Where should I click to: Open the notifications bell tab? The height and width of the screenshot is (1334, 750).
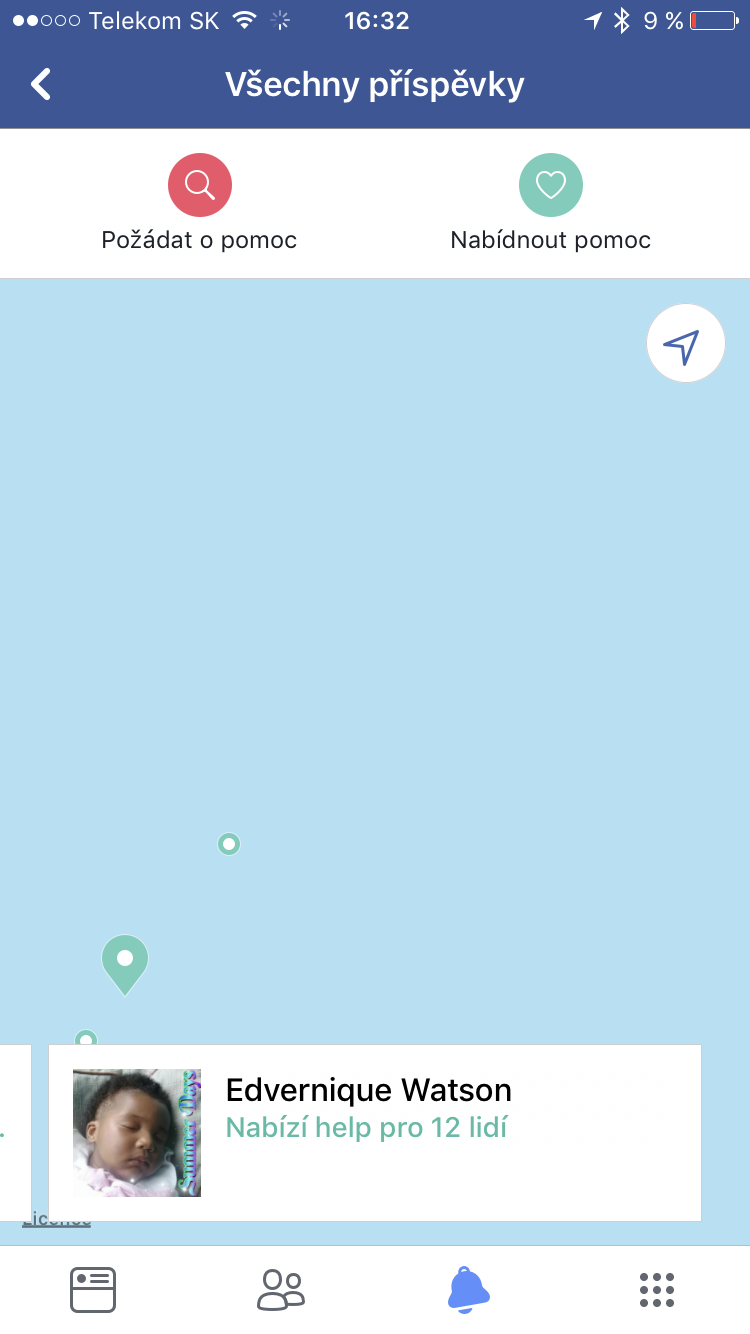tap(468, 1289)
